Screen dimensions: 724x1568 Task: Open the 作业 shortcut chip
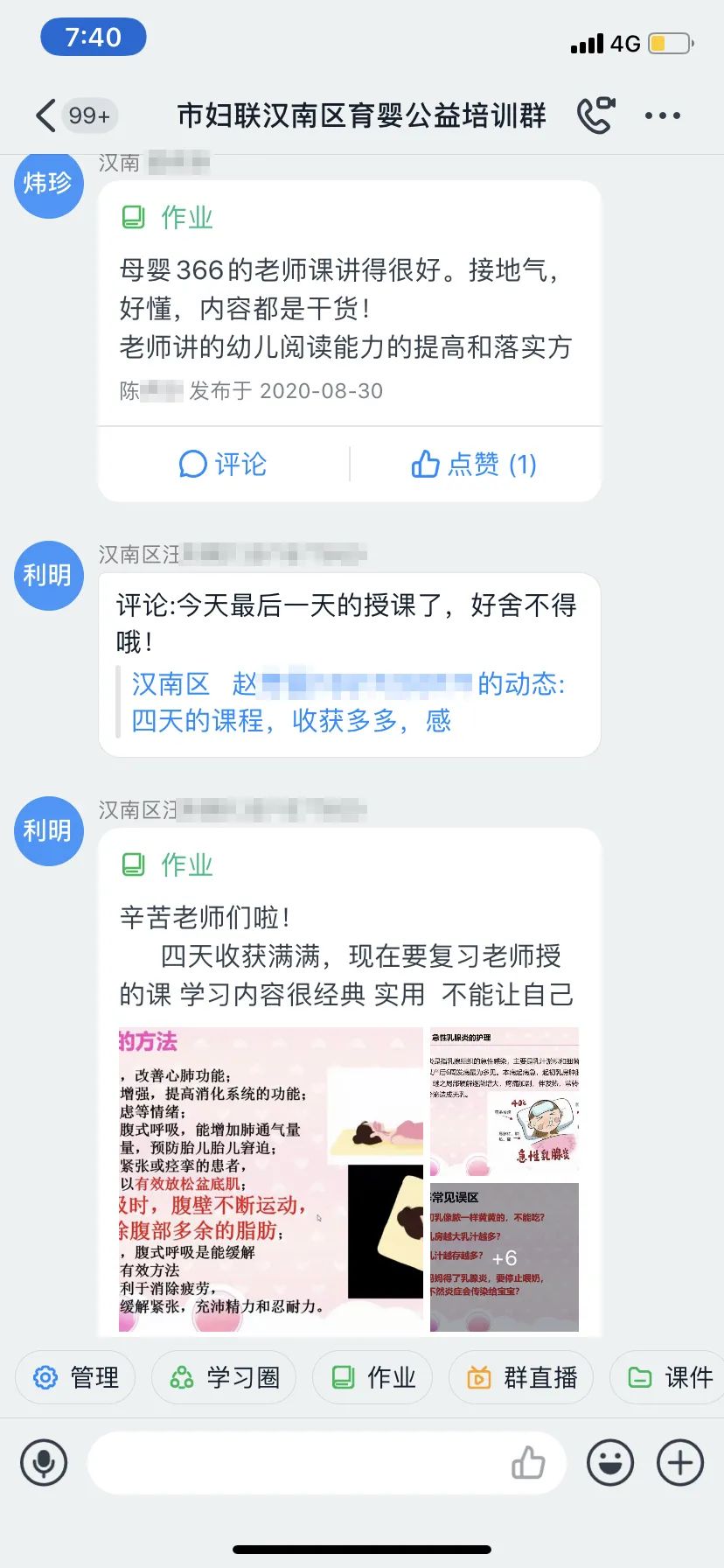[x=372, y=1377]
